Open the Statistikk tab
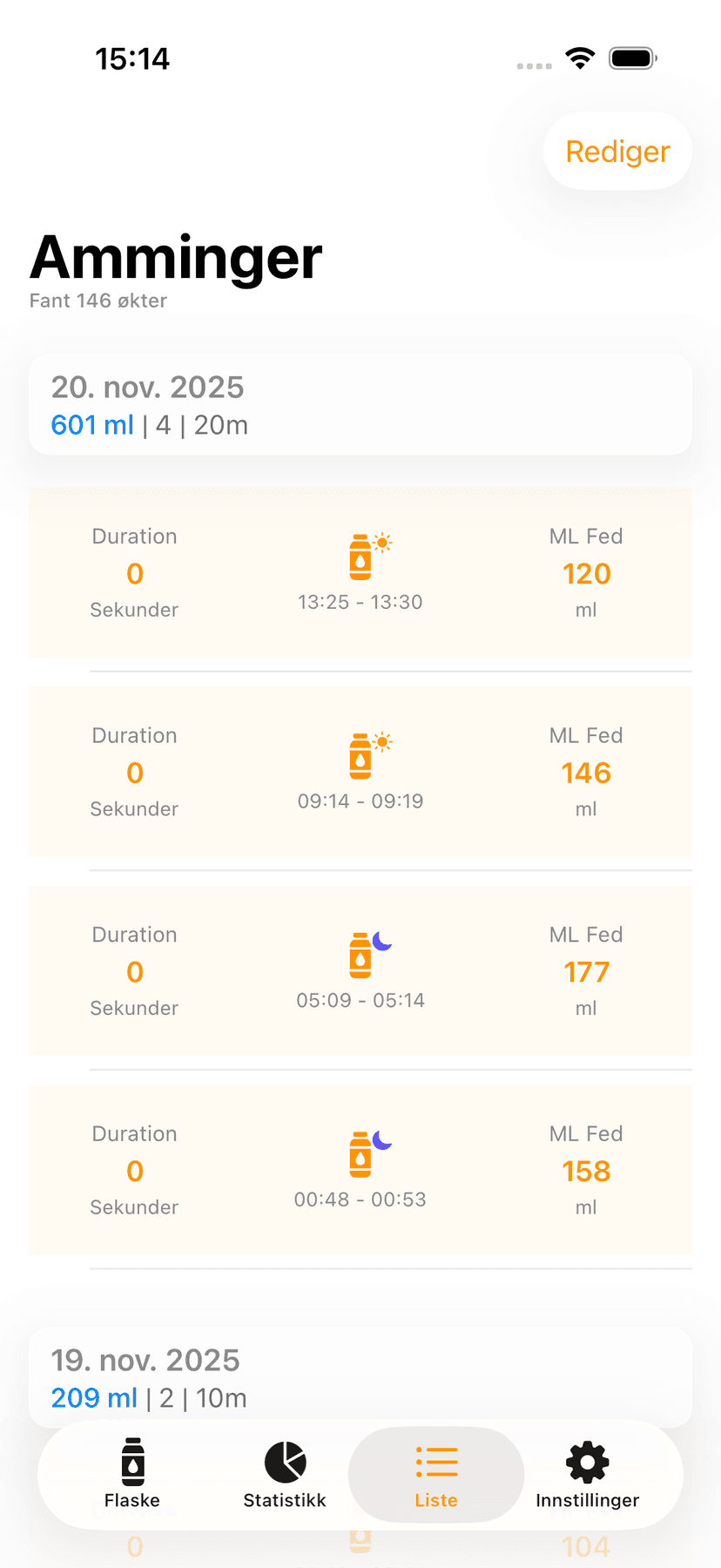 (285, 1474)
